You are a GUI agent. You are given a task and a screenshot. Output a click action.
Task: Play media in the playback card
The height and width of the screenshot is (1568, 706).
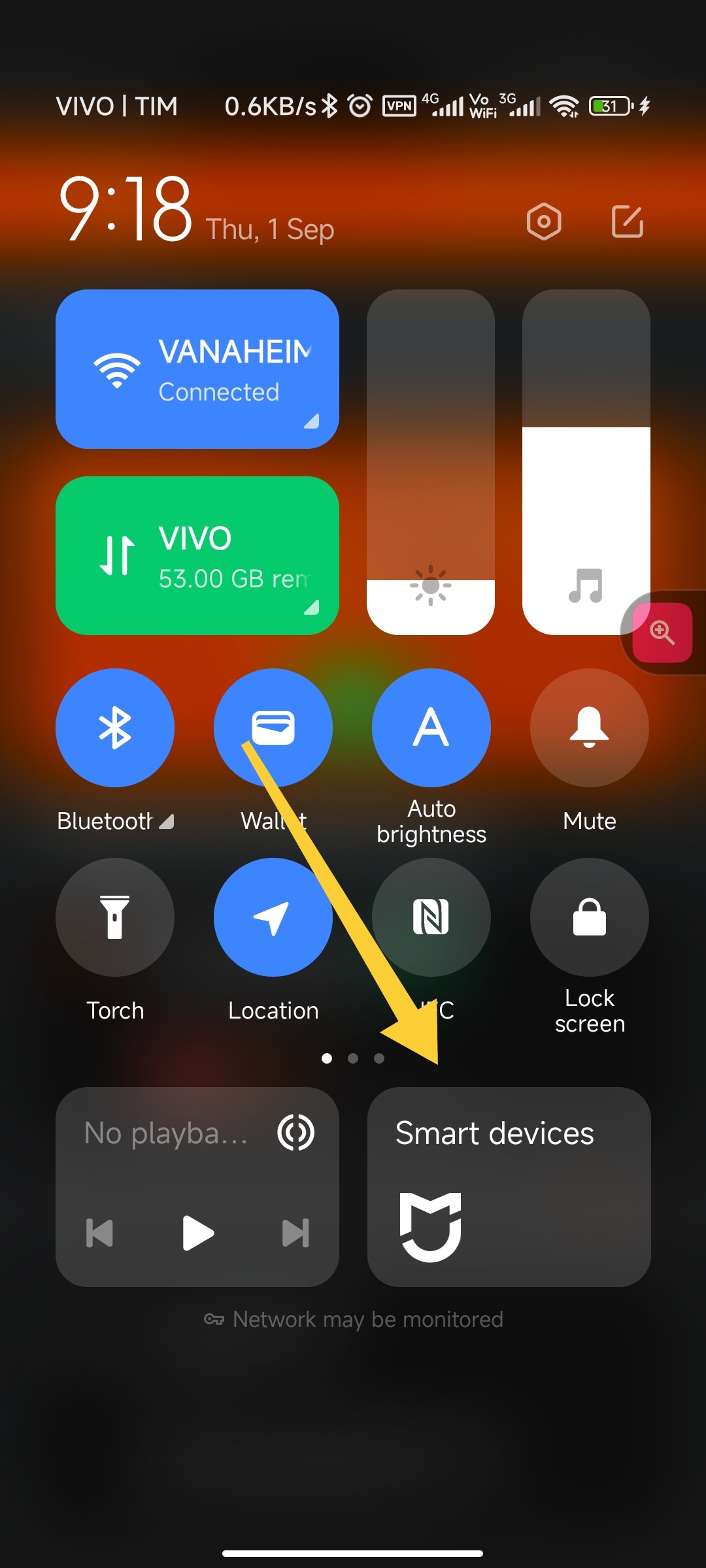(198, 1233)
